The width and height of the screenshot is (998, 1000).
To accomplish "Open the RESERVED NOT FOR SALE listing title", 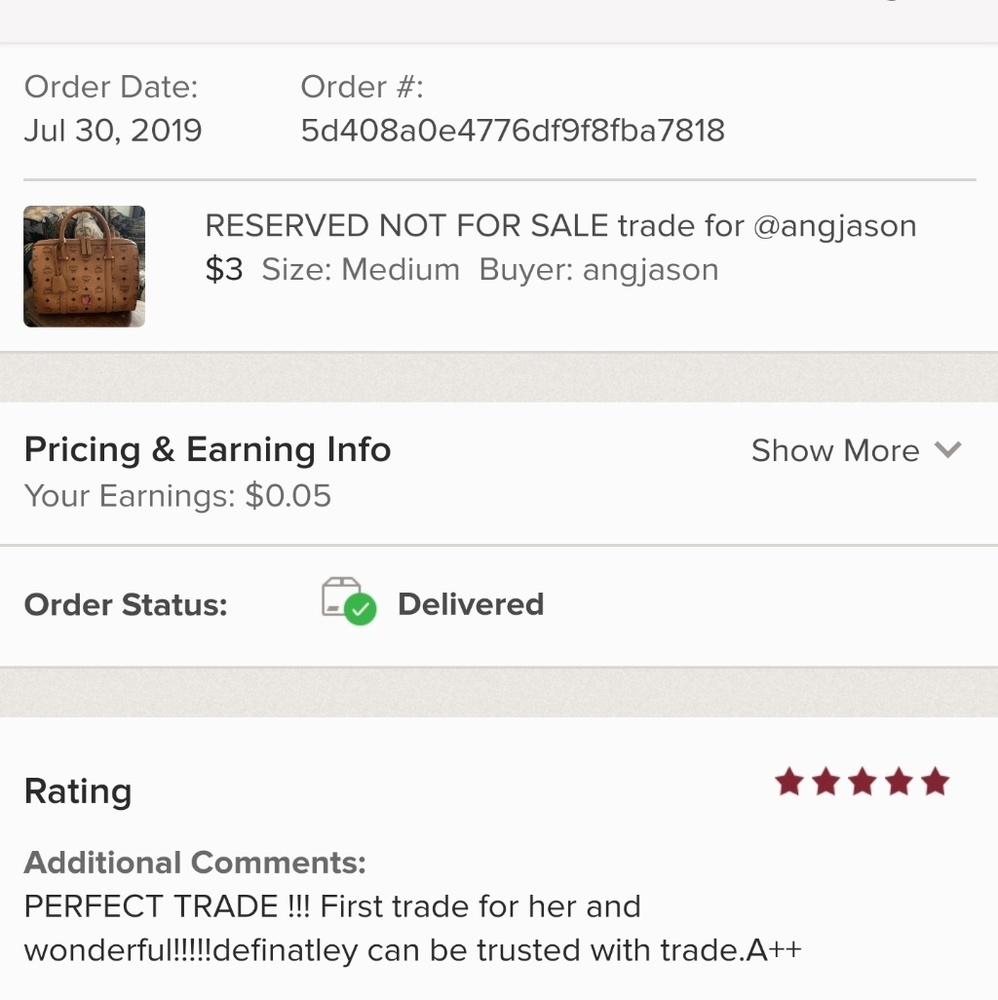I will click(x=560, y=225).
